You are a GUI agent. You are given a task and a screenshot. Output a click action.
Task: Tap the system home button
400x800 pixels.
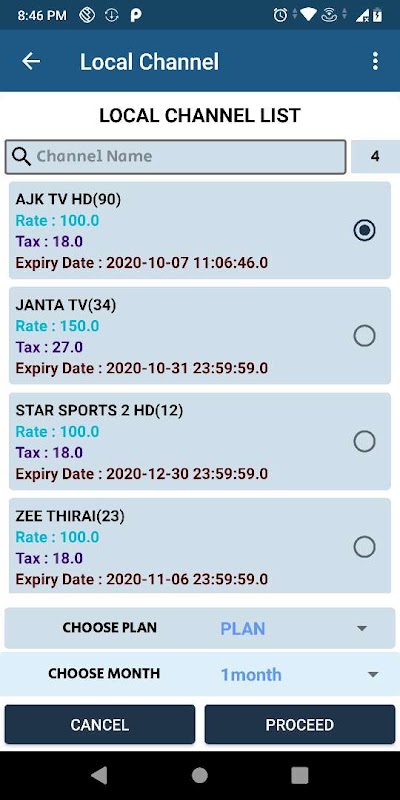[x=199, y=775]
